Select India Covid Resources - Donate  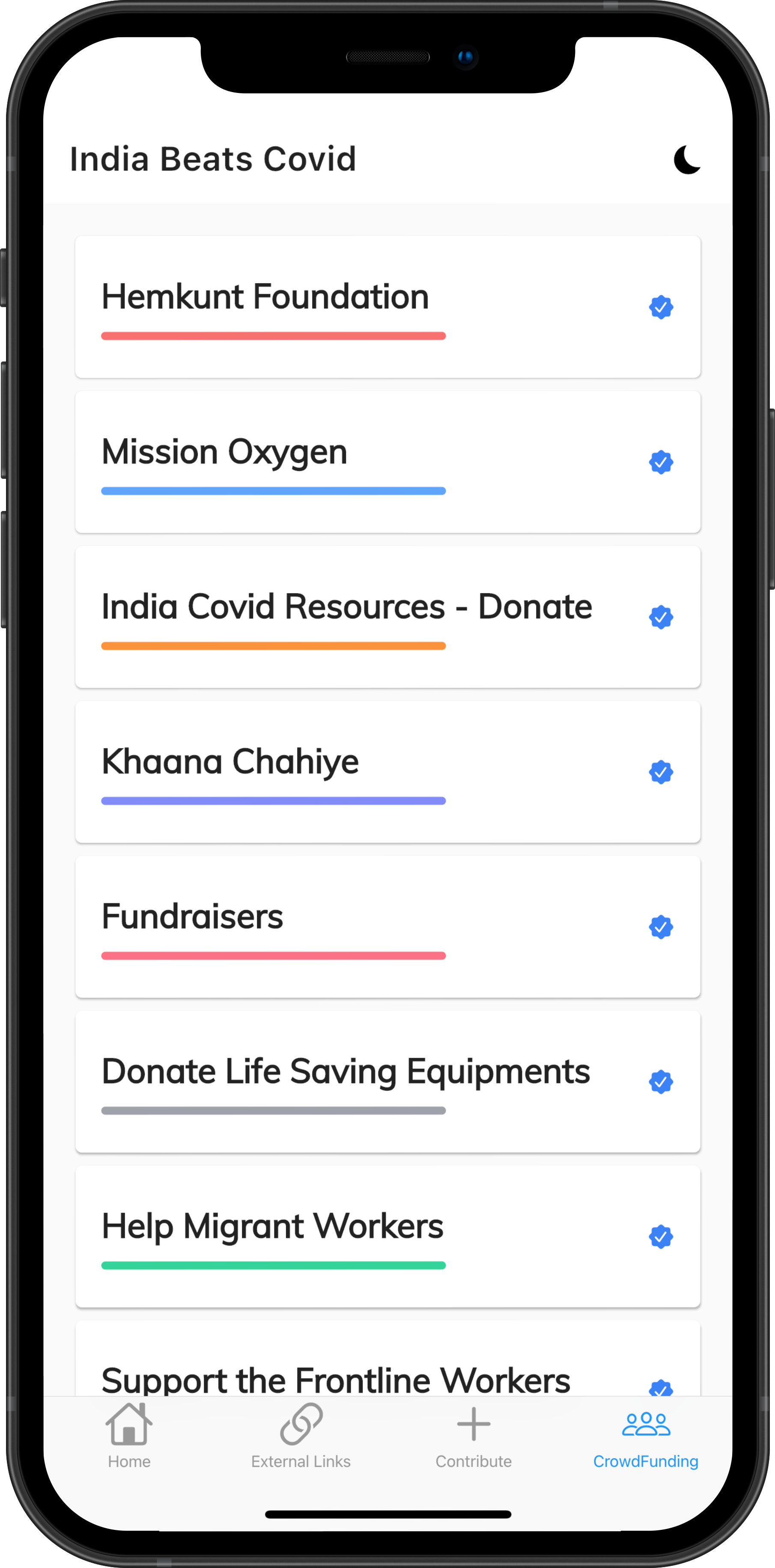[387, 617]
